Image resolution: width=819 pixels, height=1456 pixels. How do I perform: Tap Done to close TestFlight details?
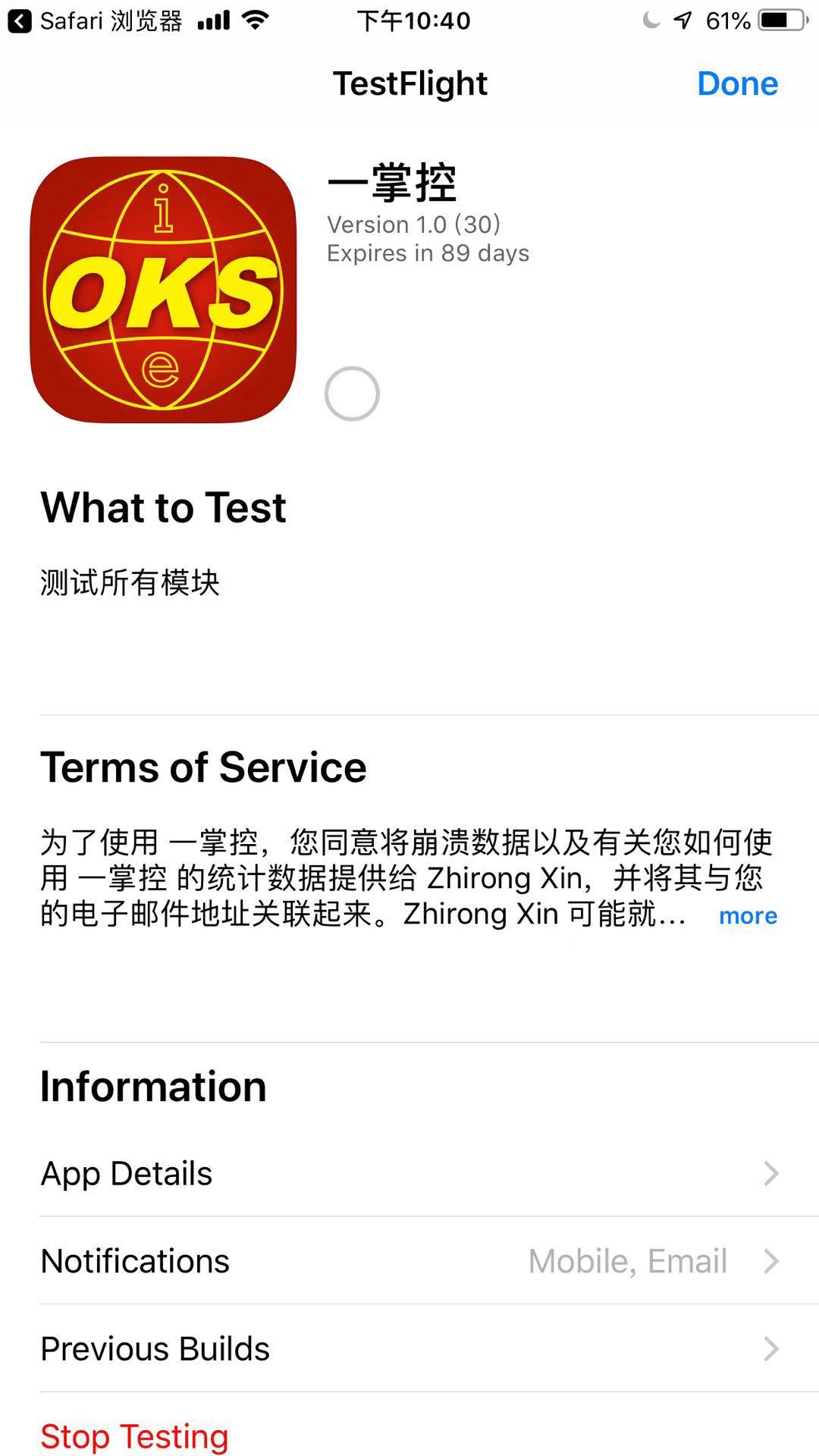pos(737,83)
